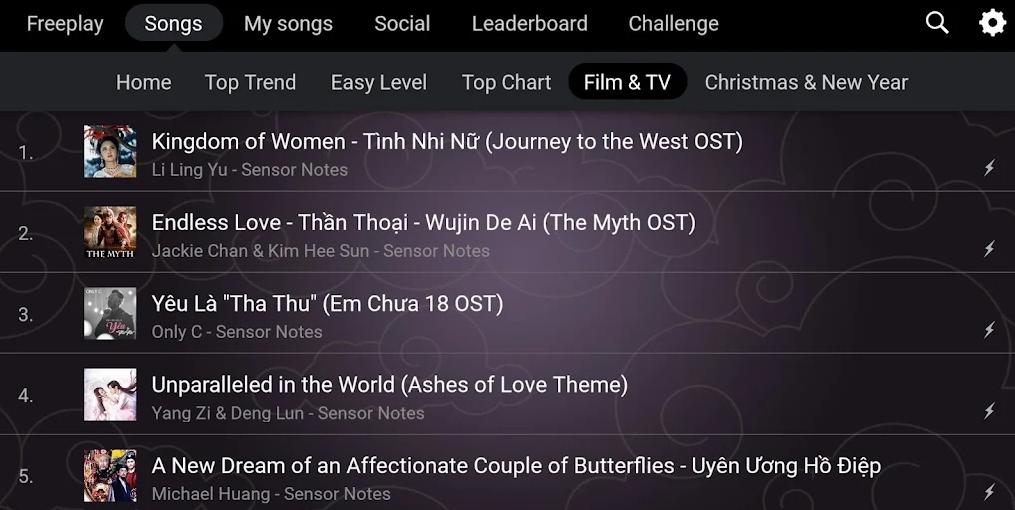Open settings gear icon
Screen dimensions: 1015x510
pyautogui.click(x=992, y=23)
